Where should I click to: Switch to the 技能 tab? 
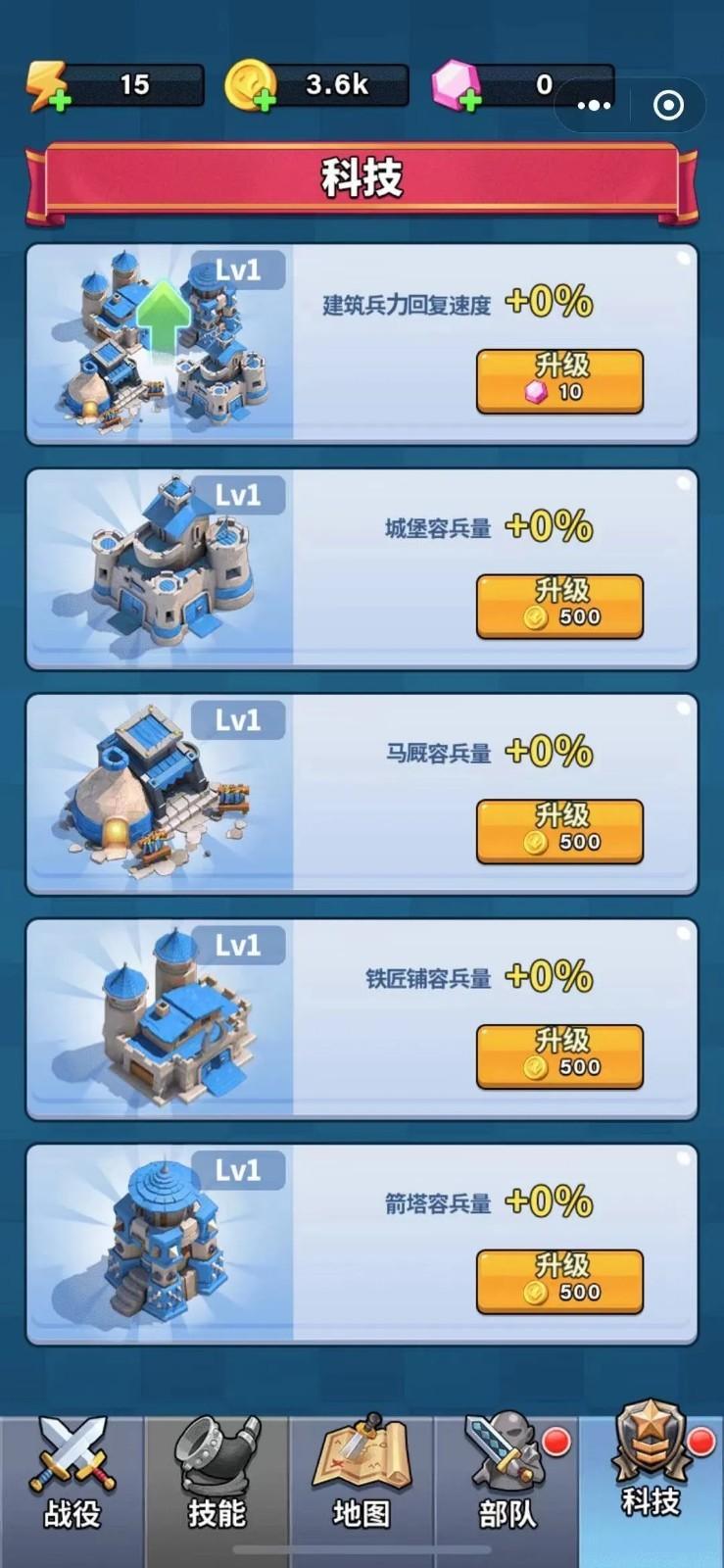tap(217, 1478)
